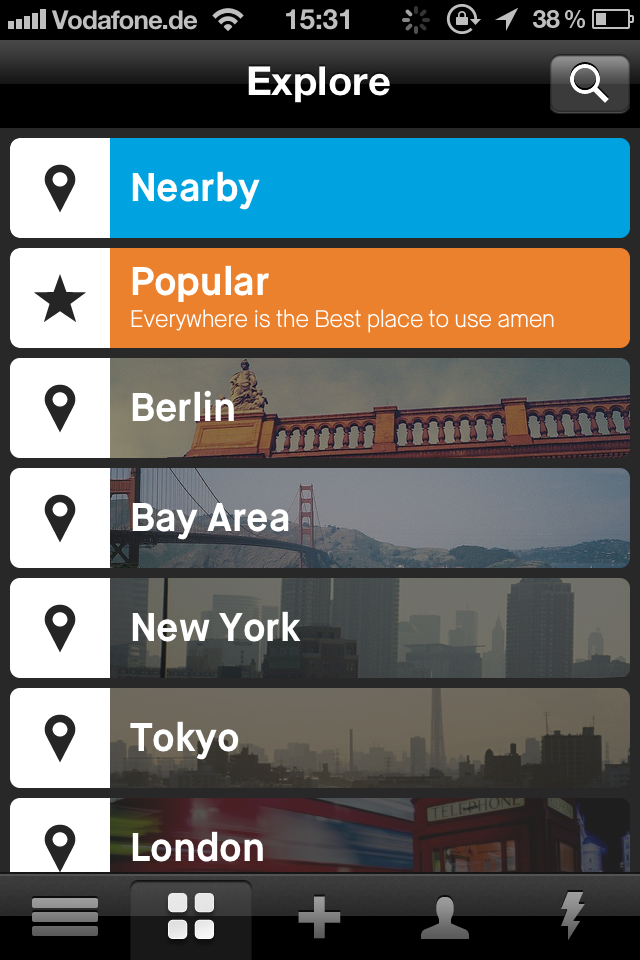This screenshot has width=640, height=960.
Task: Switch to the feed list tab
Action: tap(65, 917)
